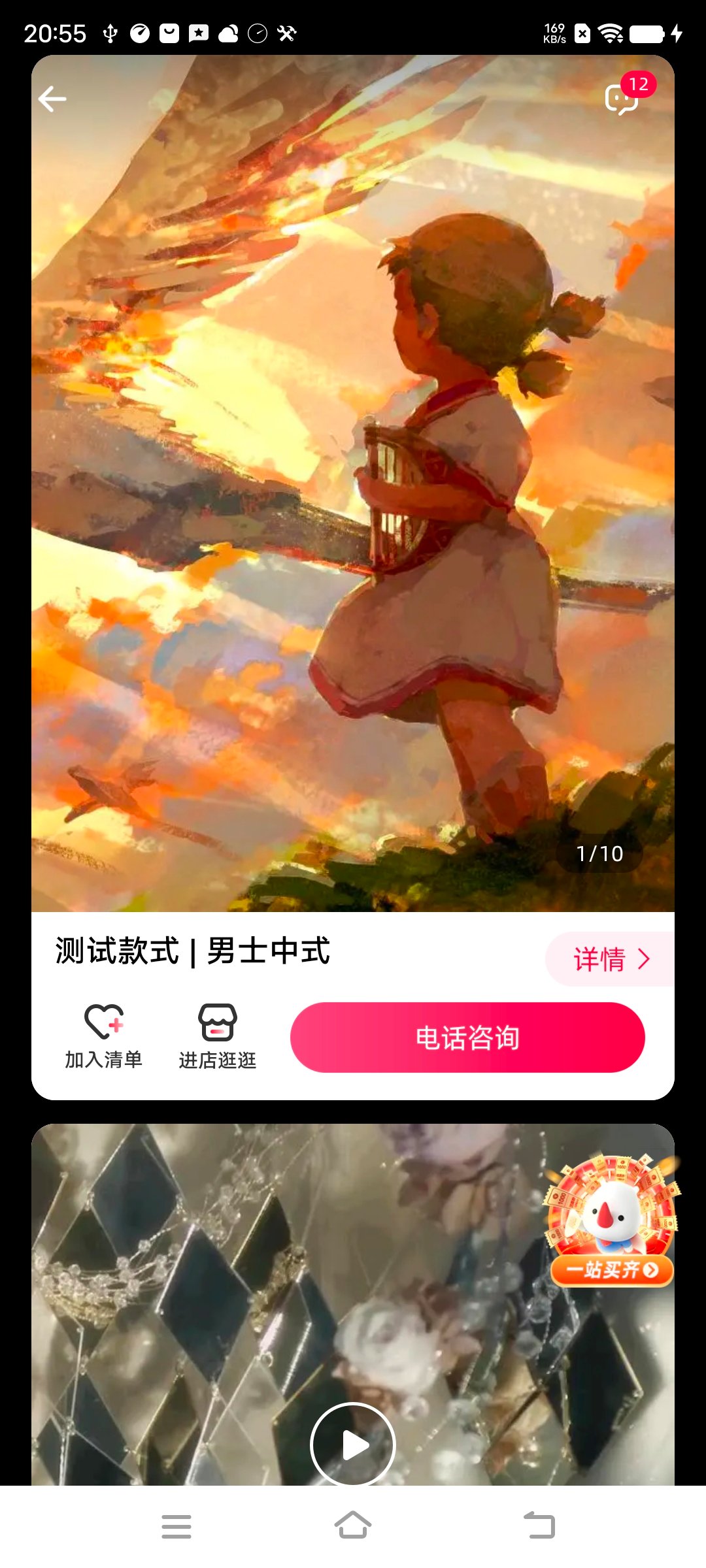706x1568 pixels.
Task: Play the video in the second card
Action: (x=353, y=1445)
